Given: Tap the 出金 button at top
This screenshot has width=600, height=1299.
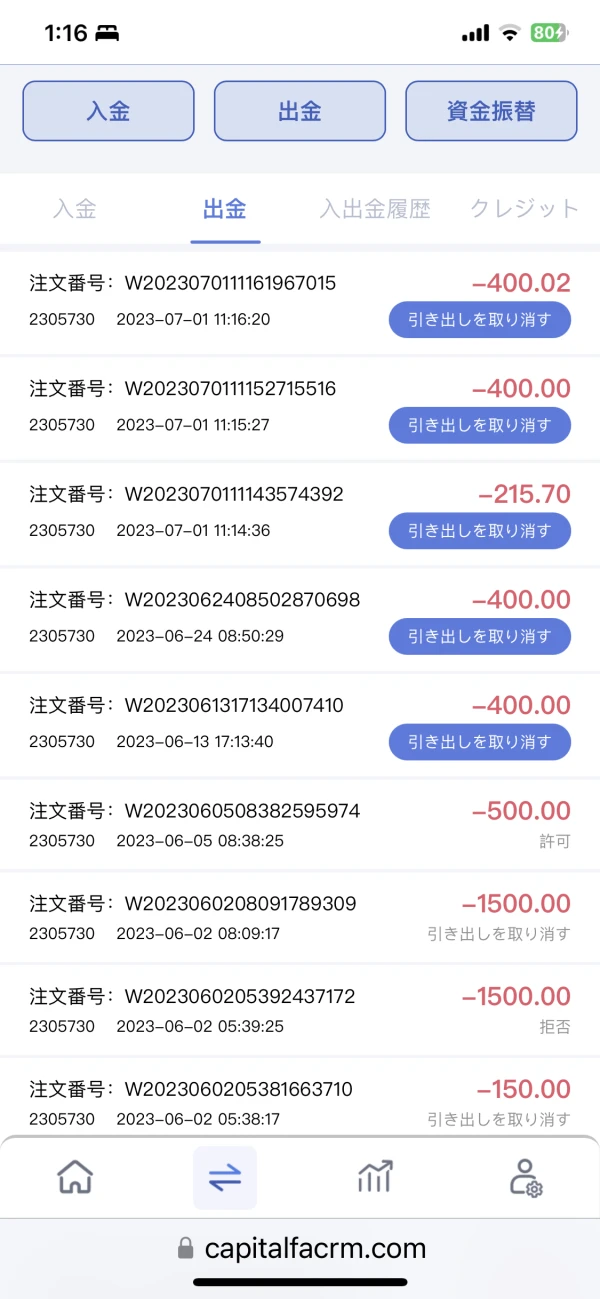Looking at the screenshot, I should point(300,111).
